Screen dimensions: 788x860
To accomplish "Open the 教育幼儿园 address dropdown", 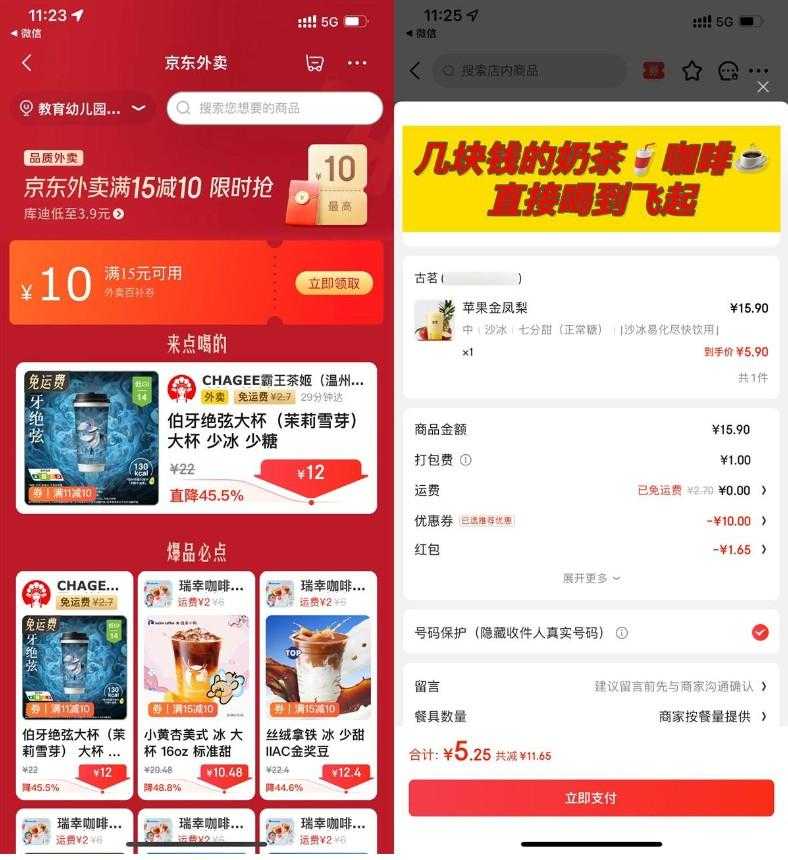I will (138, 110).
